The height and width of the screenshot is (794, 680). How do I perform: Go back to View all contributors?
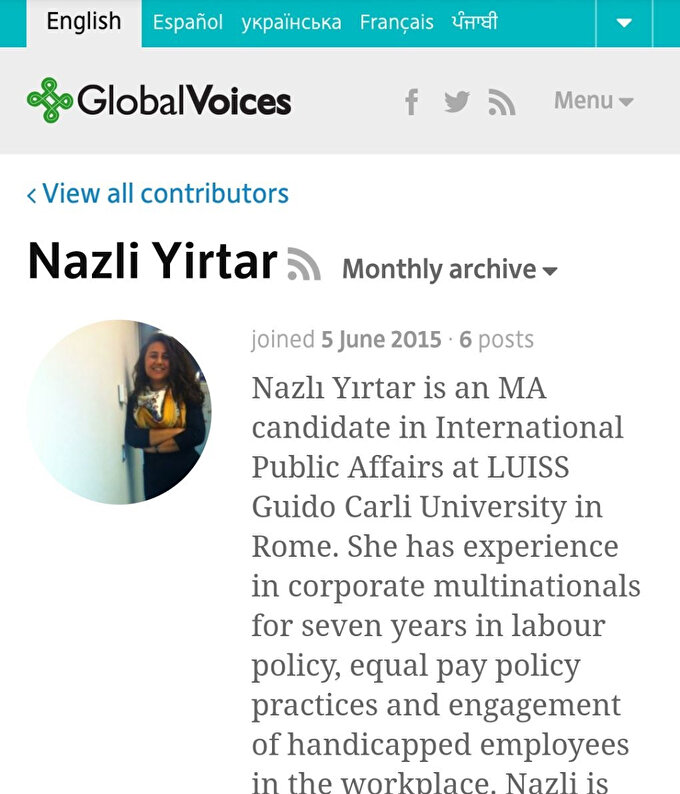pyautogui.click(x=158, y=193)
